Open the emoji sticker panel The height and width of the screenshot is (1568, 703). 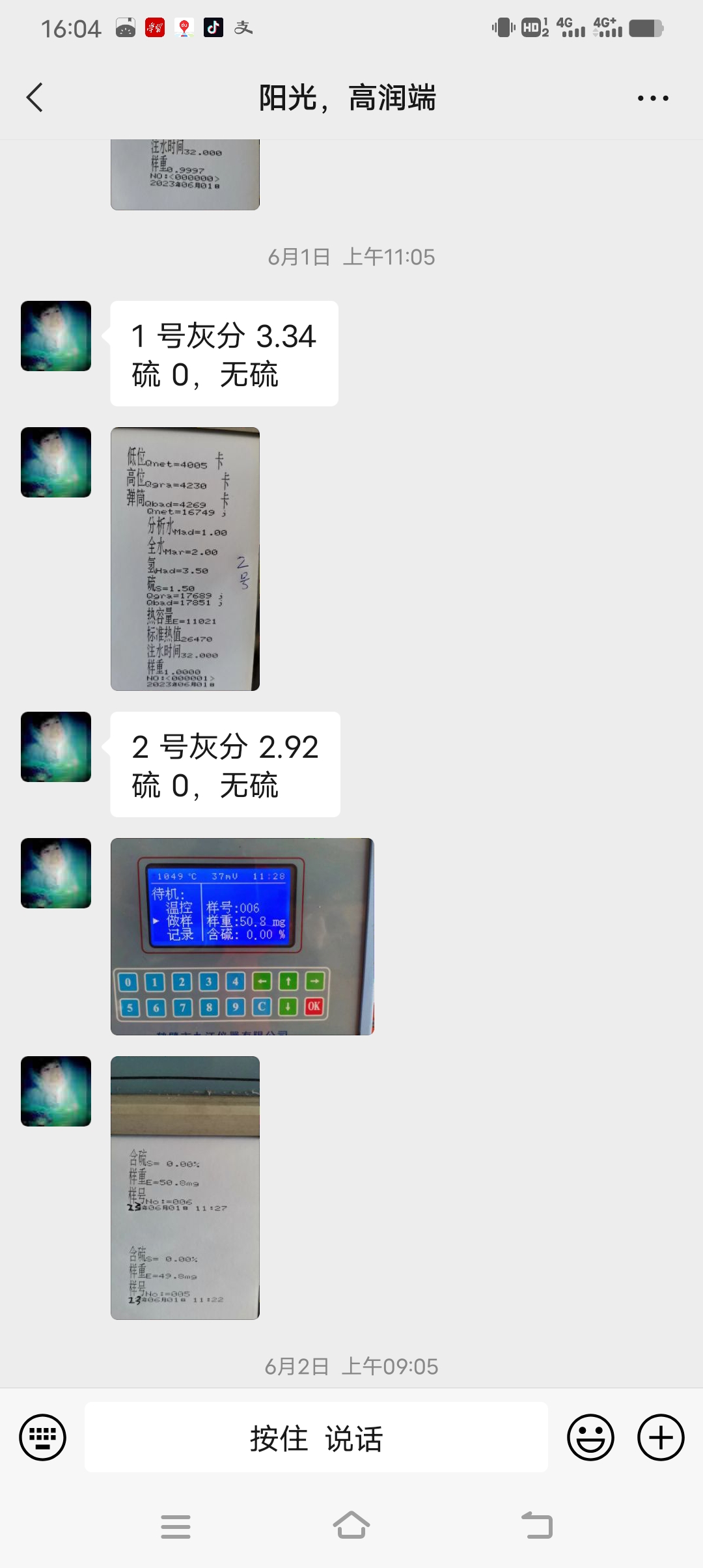click(x=590, y=1437)
